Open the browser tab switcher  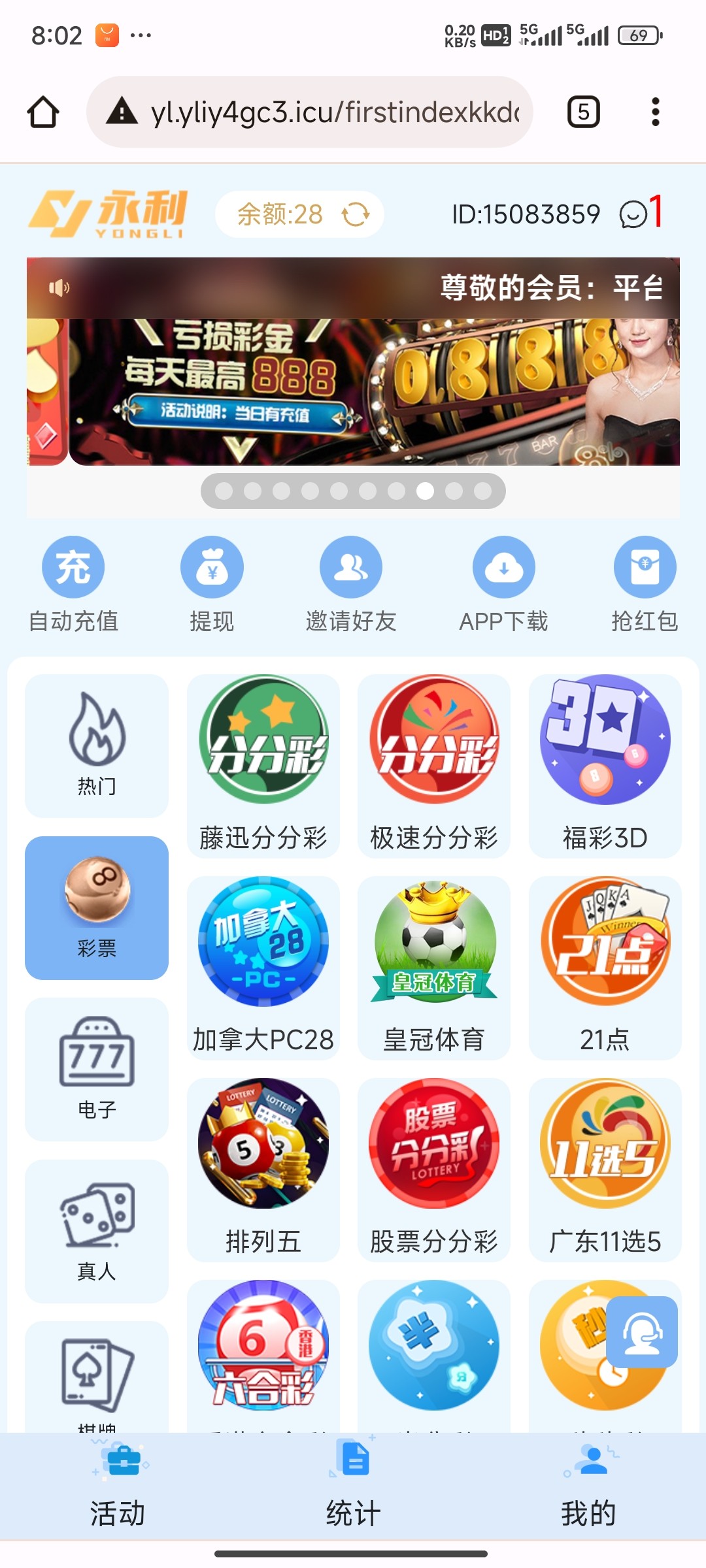click(x=583, y=112)
